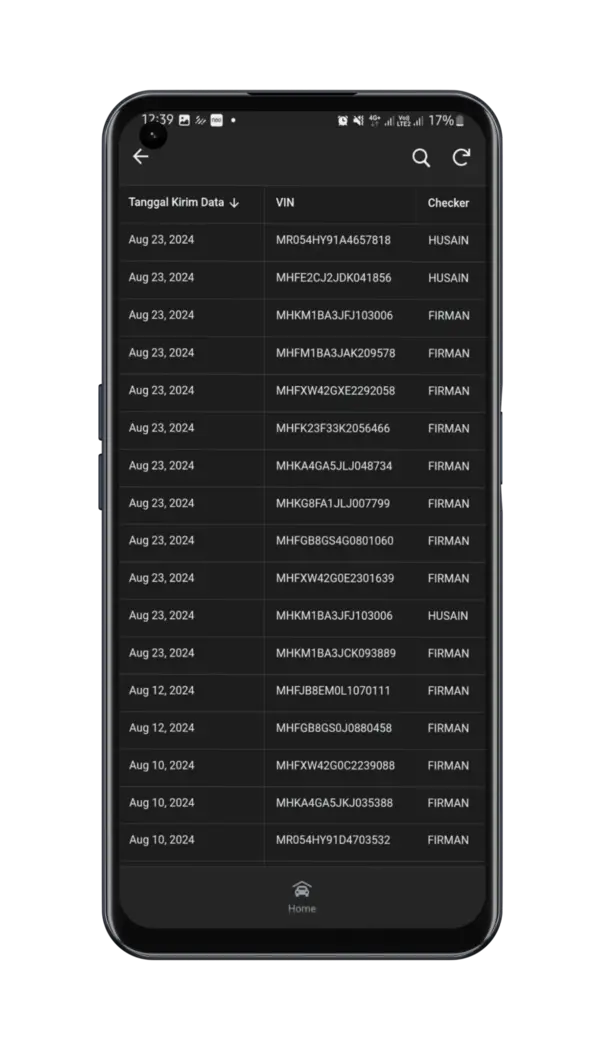Open the Aug 10 record MHFXW42G0C2239088
The height and width of the screenshot is (1050, 600).
pos(335,766)
